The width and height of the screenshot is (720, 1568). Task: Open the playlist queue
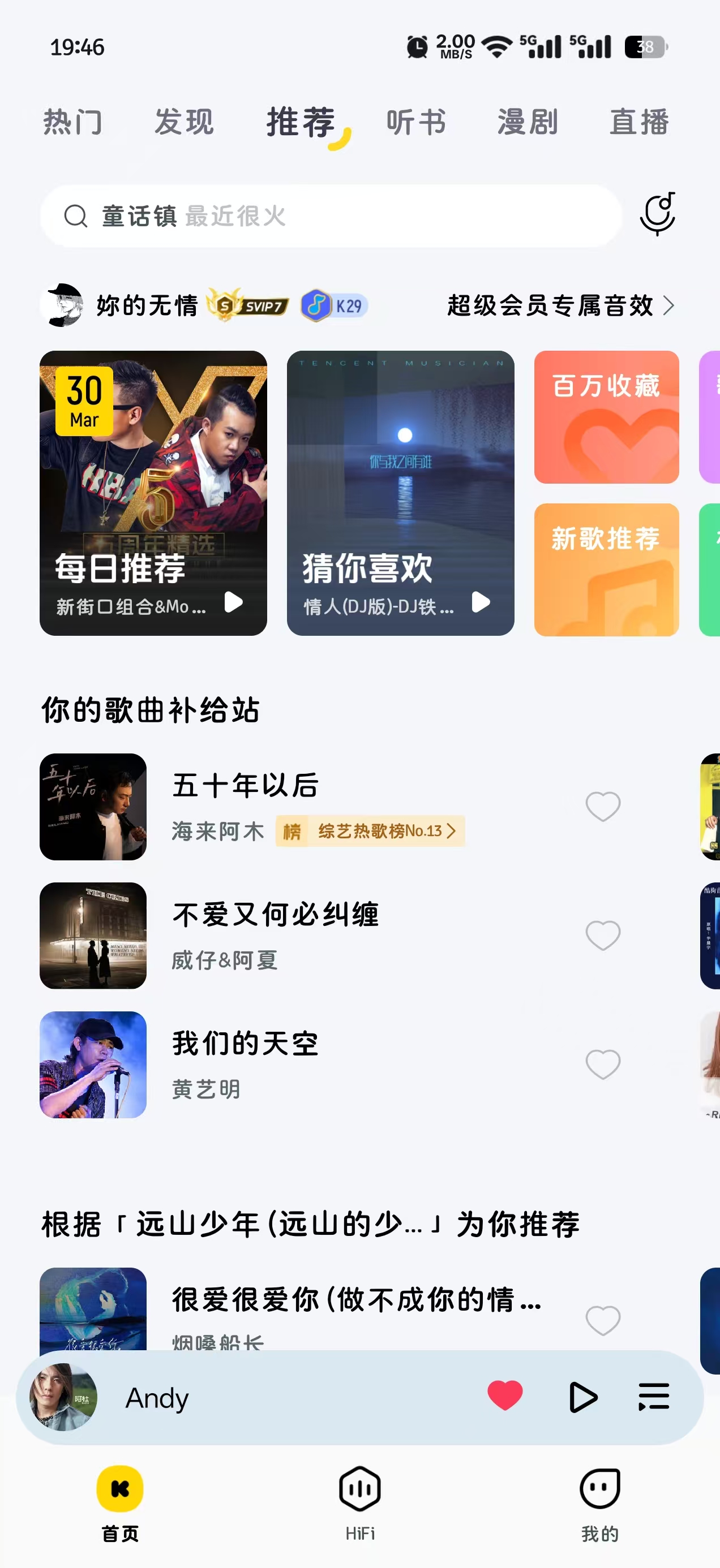tap(654, 1397)
